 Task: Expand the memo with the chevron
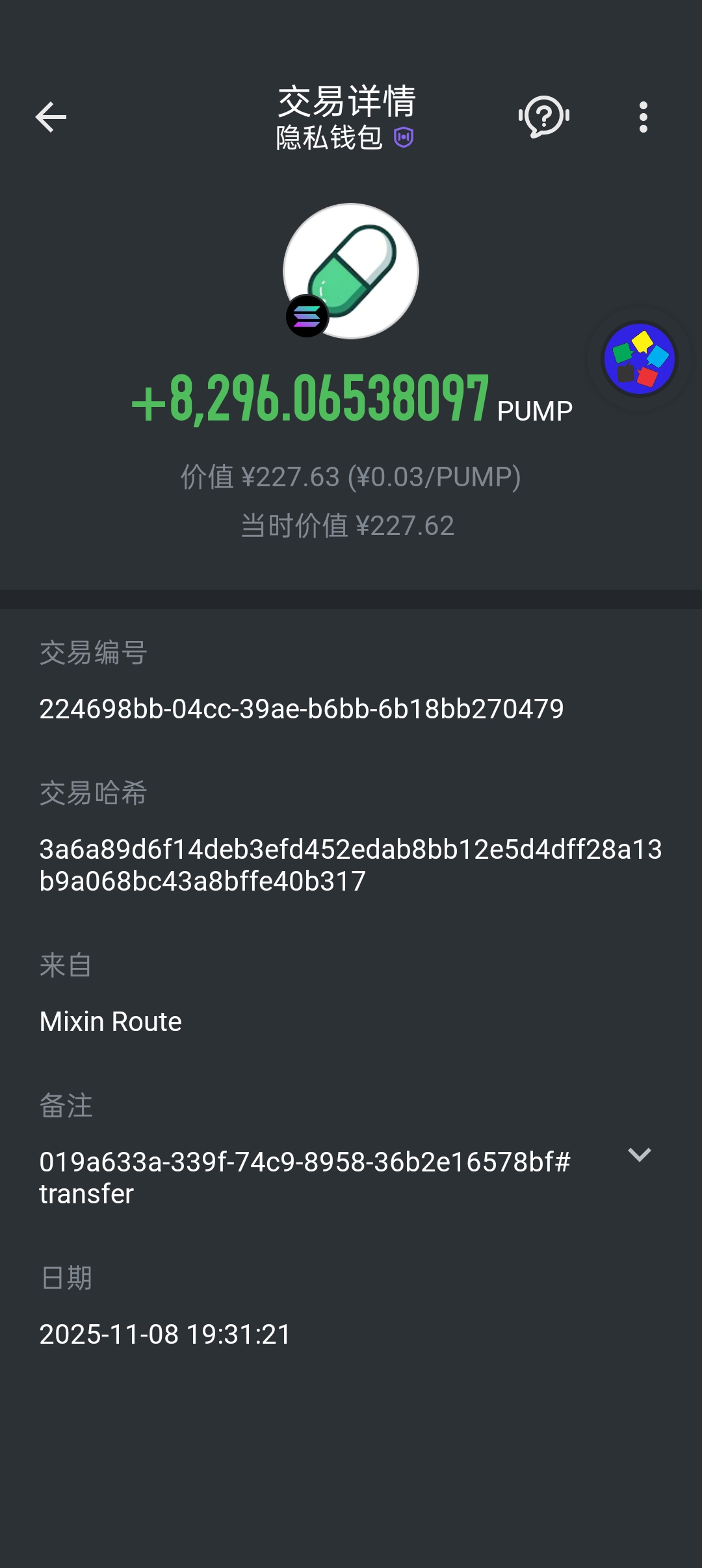[640, 1155]
